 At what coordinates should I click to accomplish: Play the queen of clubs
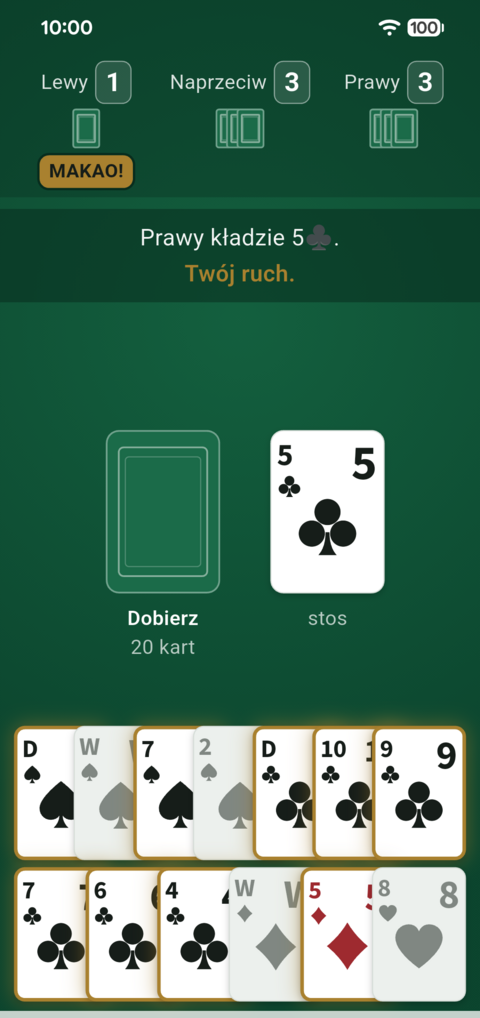(x=284, y=793)
